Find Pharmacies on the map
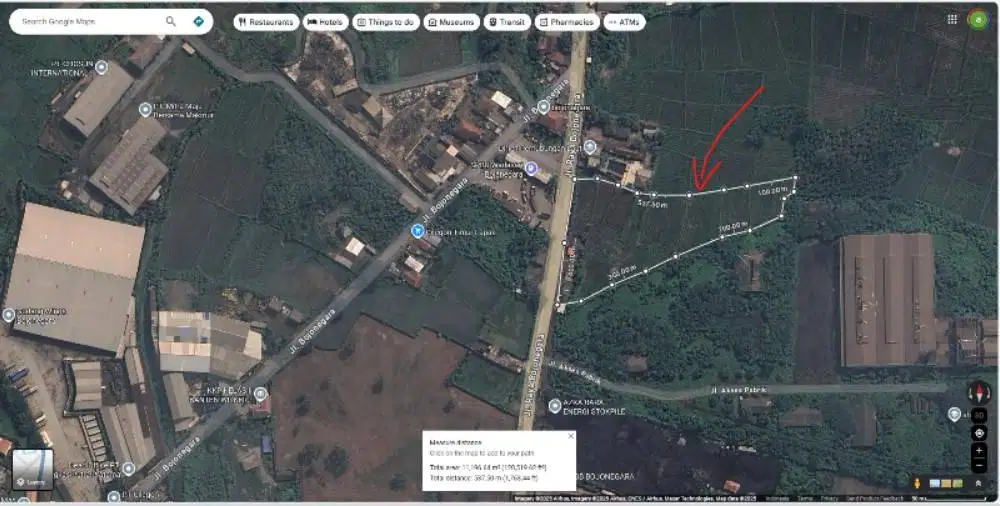 pos(567,22)
